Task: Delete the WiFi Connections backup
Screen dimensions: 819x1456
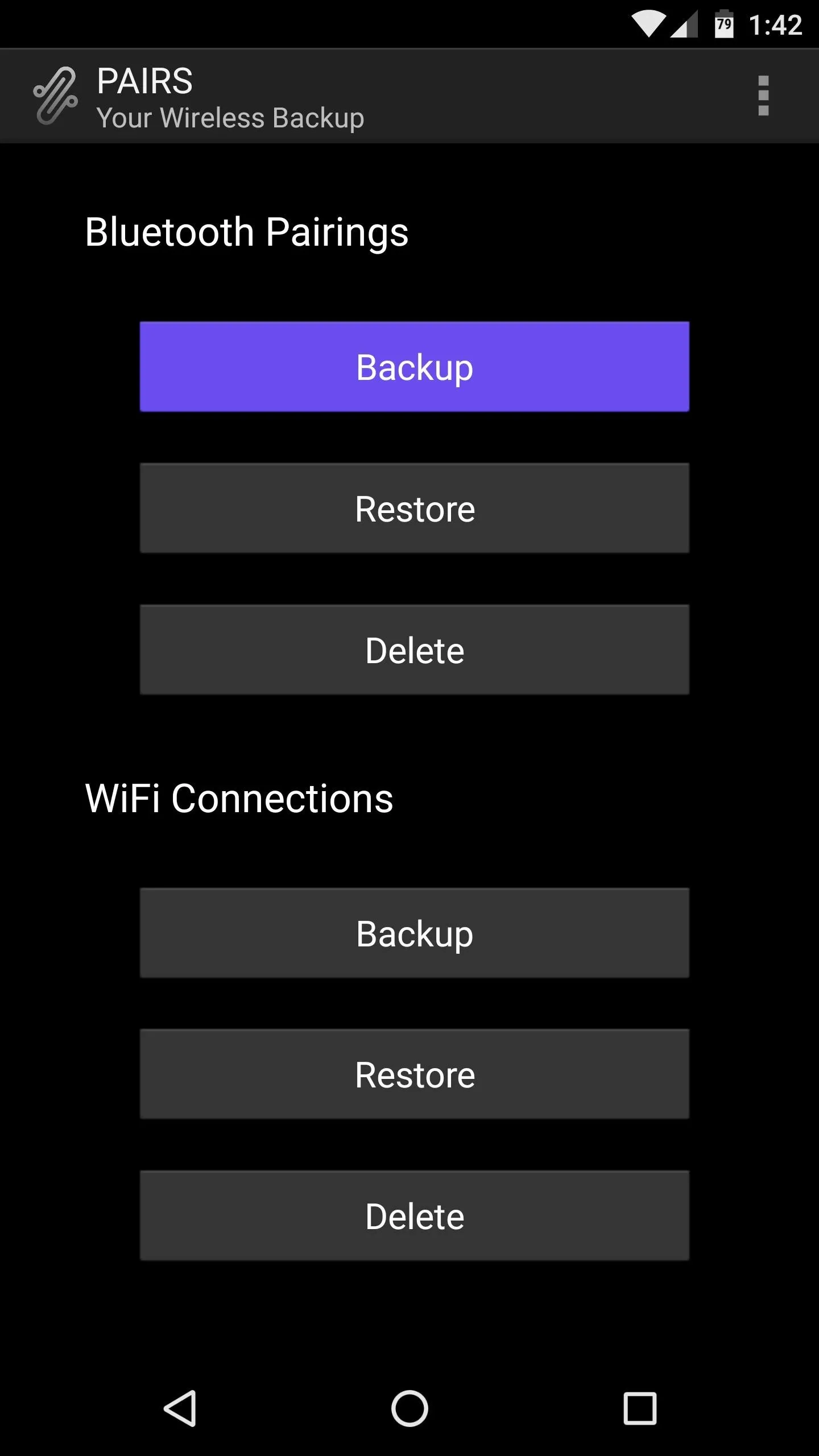Action: [415, 1216]
